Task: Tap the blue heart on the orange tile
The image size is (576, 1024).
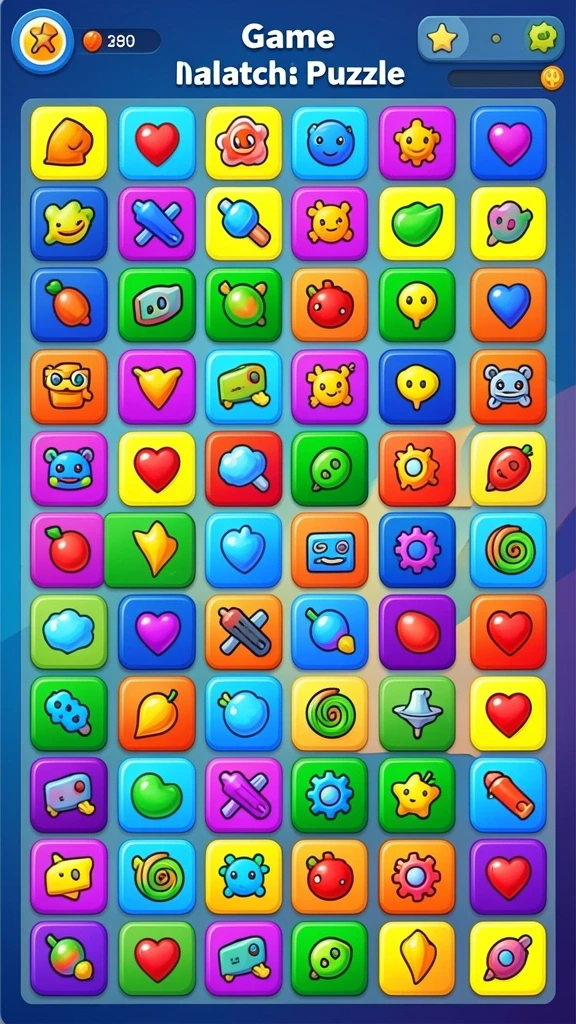Action: coord(508,305)
